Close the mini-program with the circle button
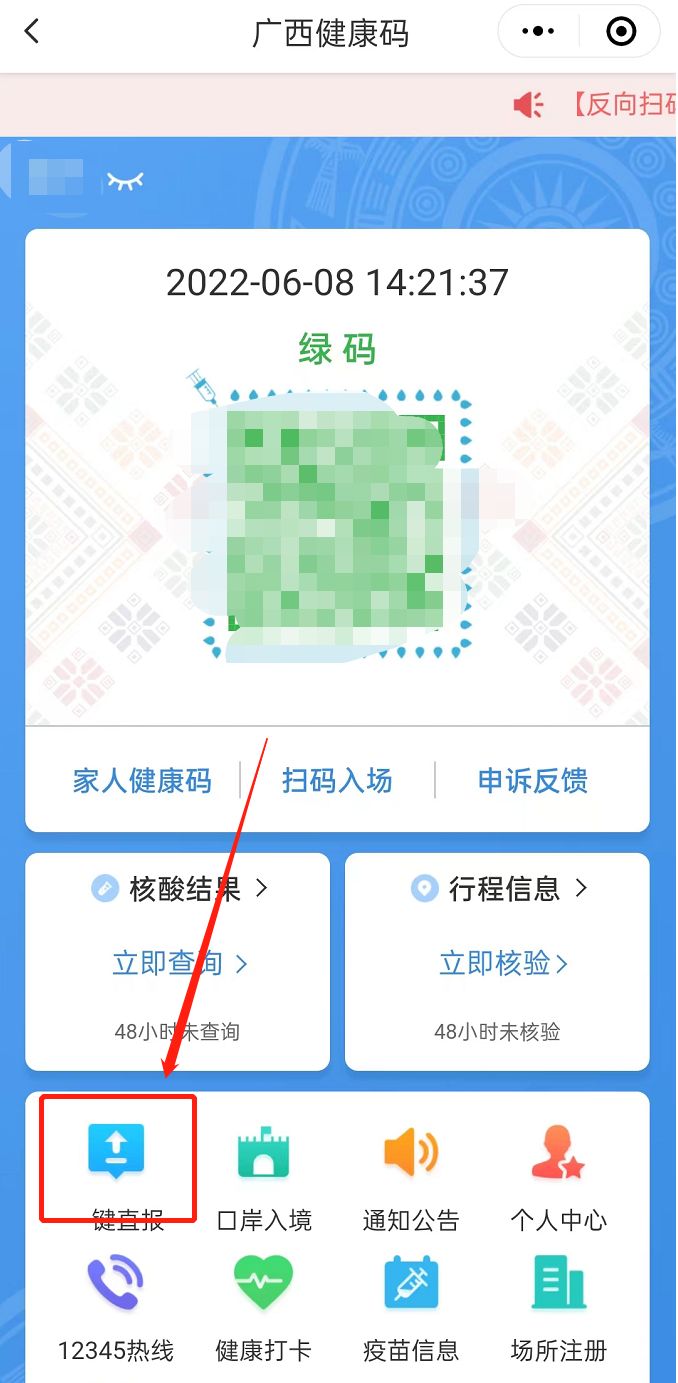 point(621,32)
